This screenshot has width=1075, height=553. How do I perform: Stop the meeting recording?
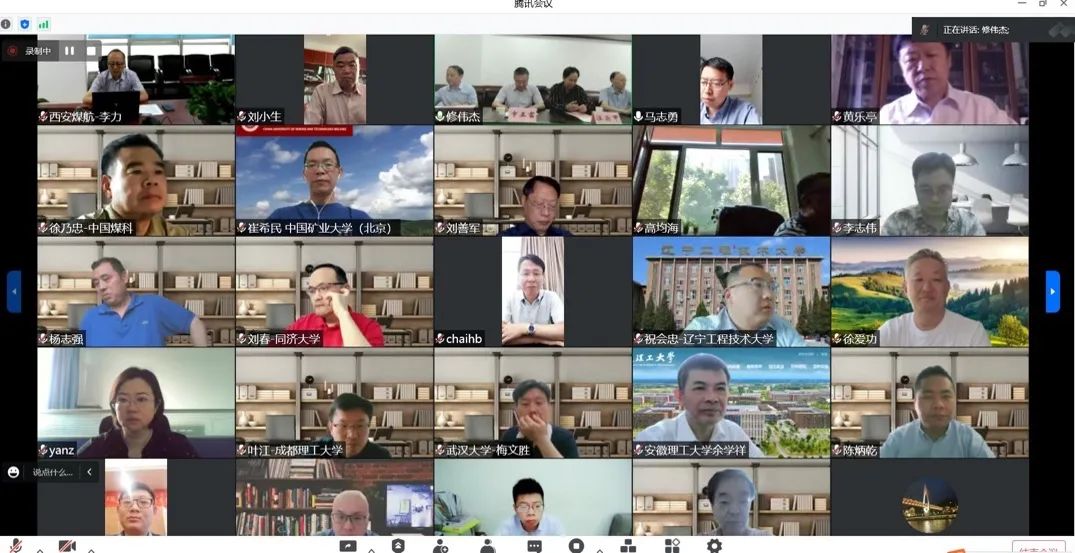click(91, 50)
